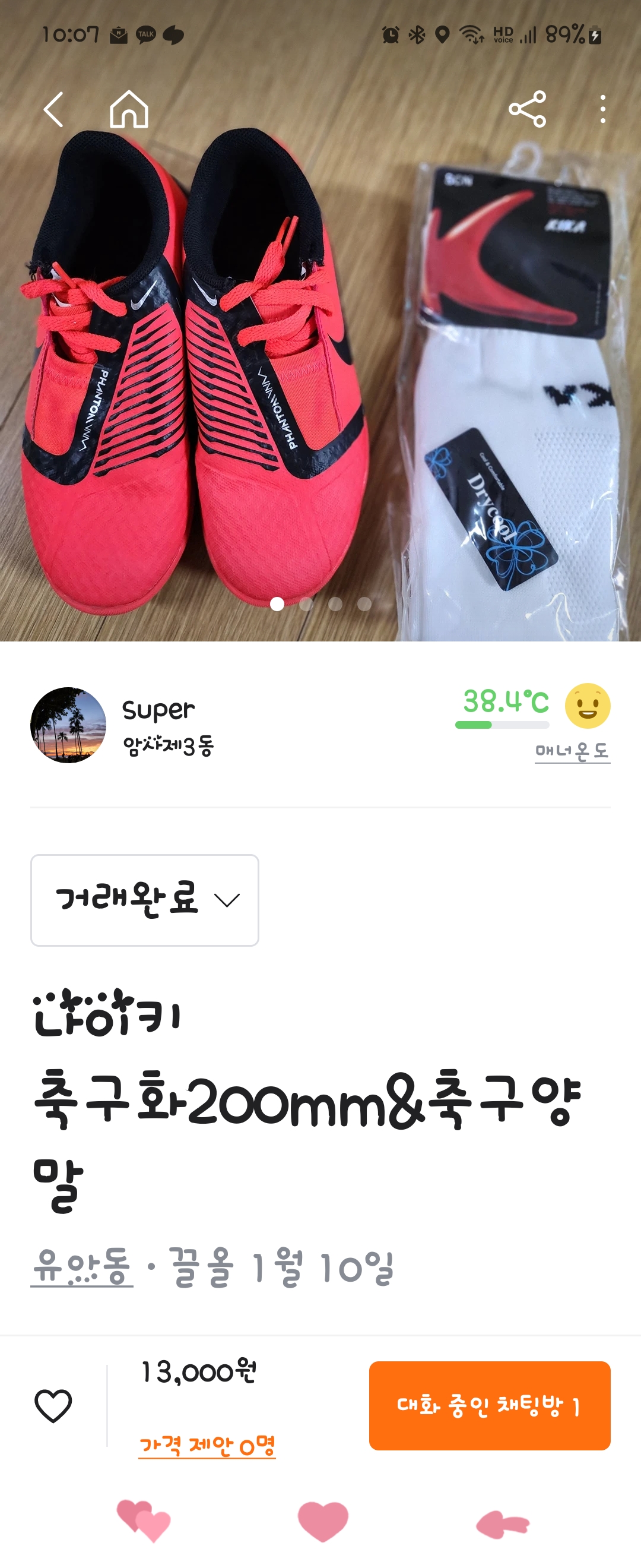View 가격 제안 0명 price offers
The height and width of the screenshot is (1568, 641).
tap(207, 1446)
